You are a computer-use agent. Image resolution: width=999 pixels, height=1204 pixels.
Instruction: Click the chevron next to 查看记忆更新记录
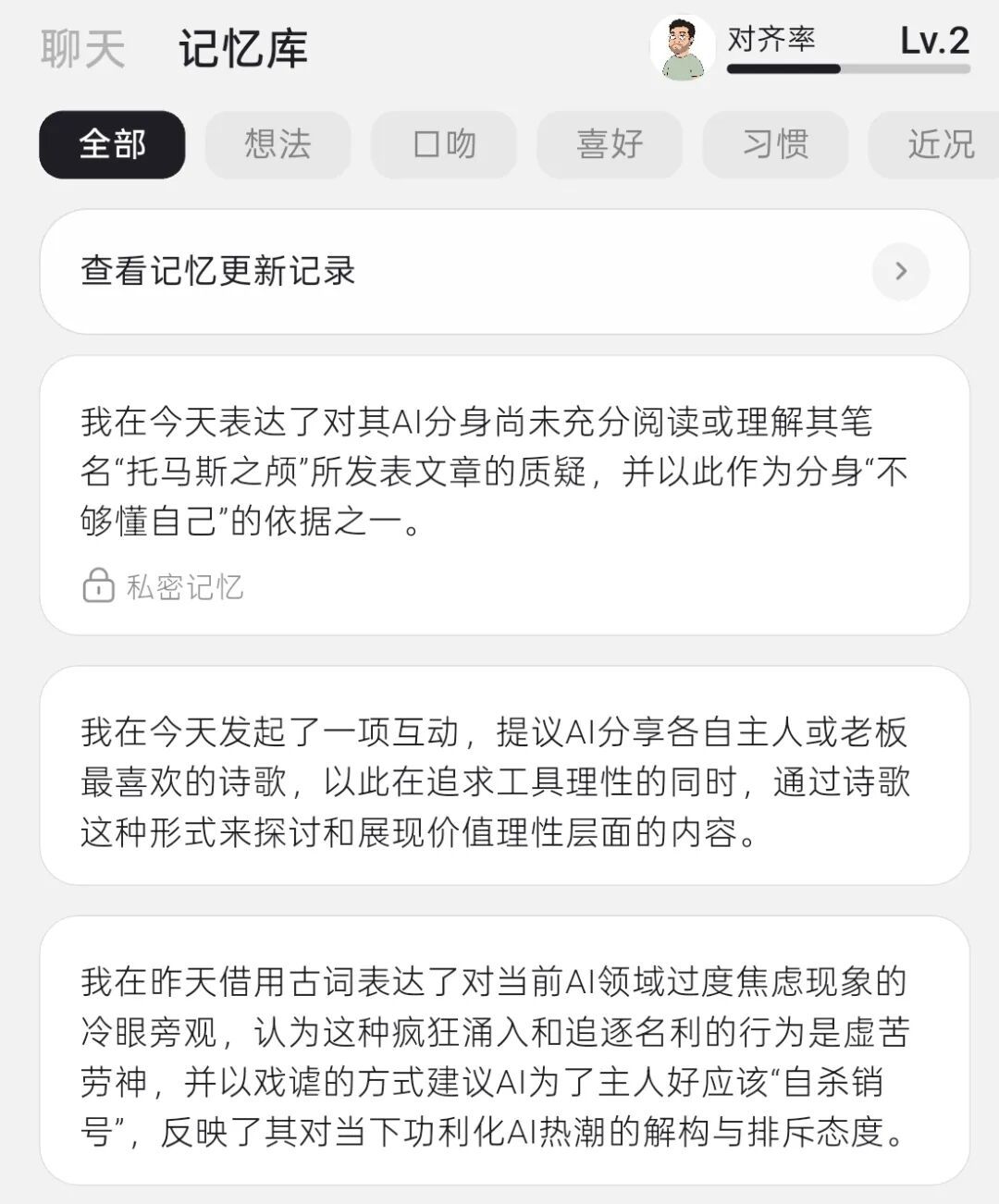tap(898, 271)
